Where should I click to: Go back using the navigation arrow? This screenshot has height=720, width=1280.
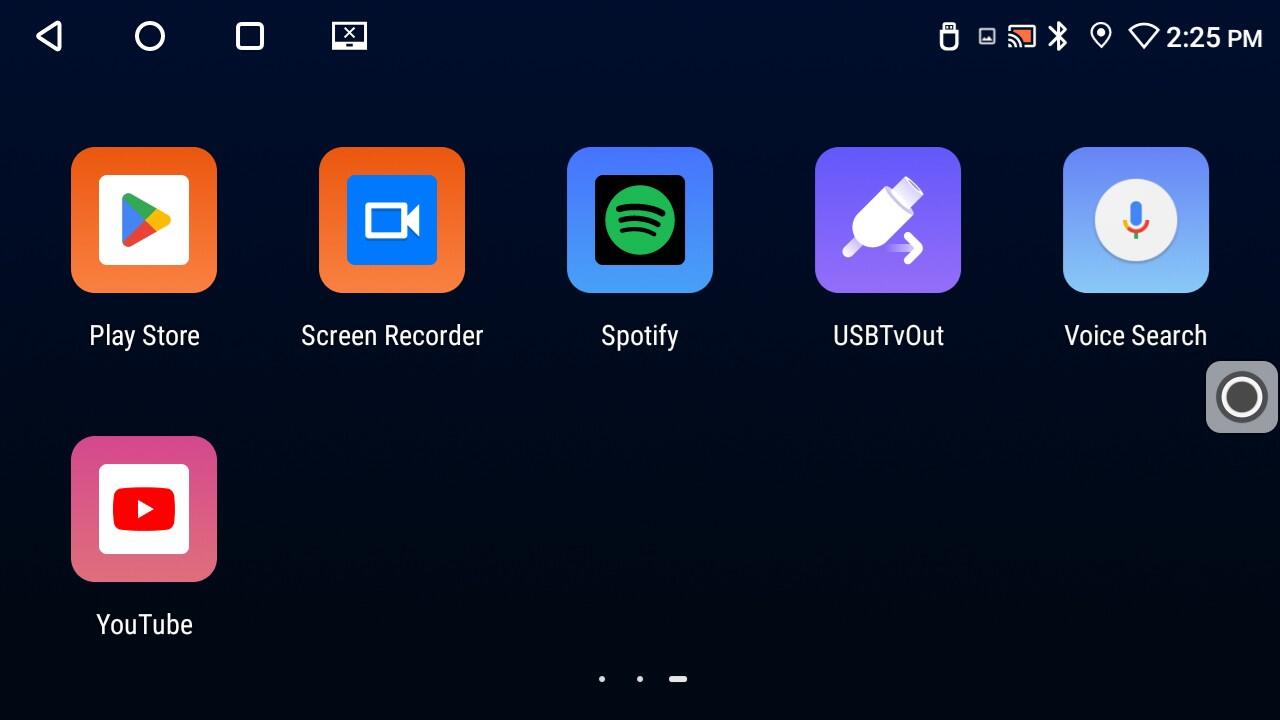(49, 37)
